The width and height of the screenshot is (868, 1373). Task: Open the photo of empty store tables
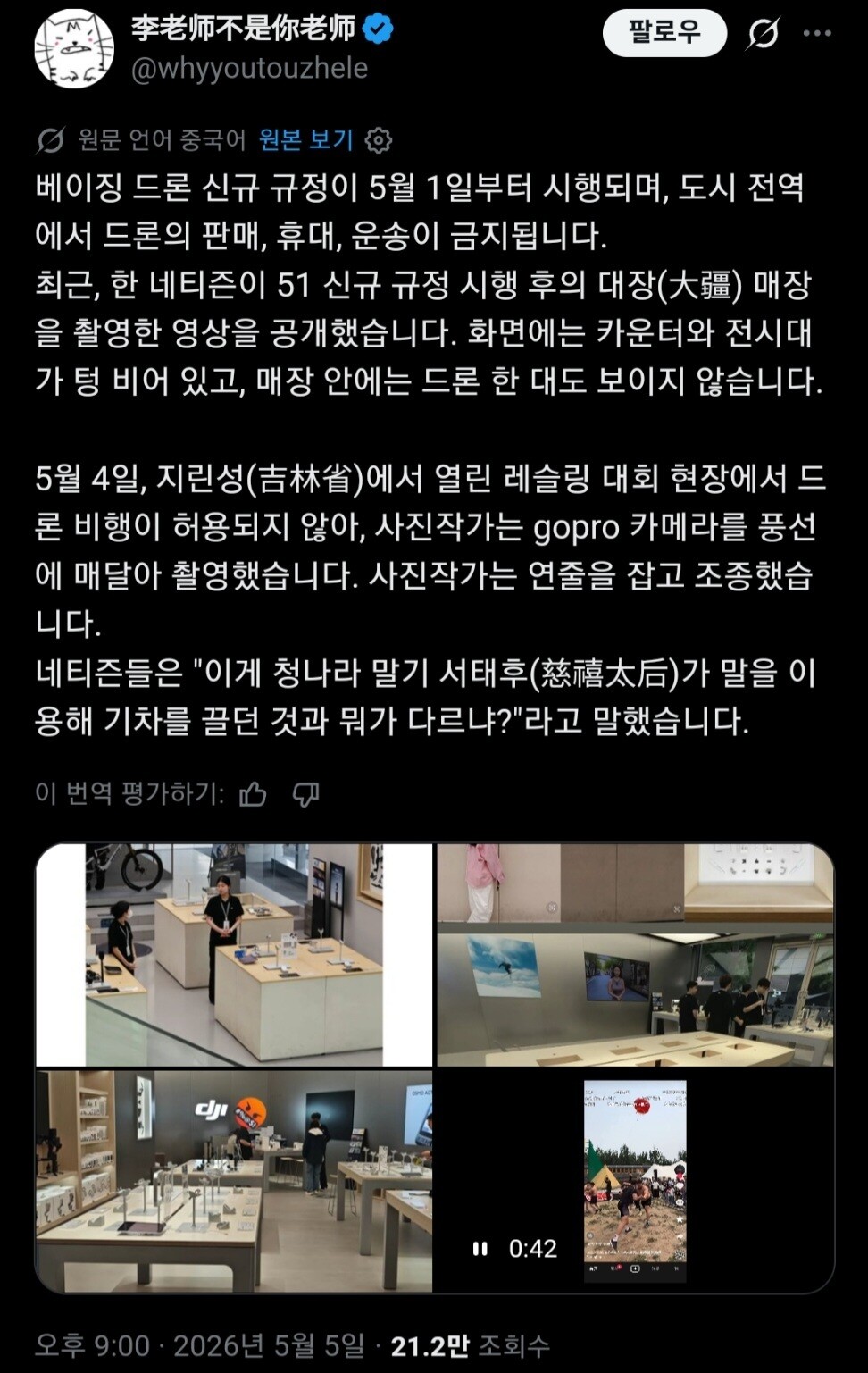tap(635, 955)
